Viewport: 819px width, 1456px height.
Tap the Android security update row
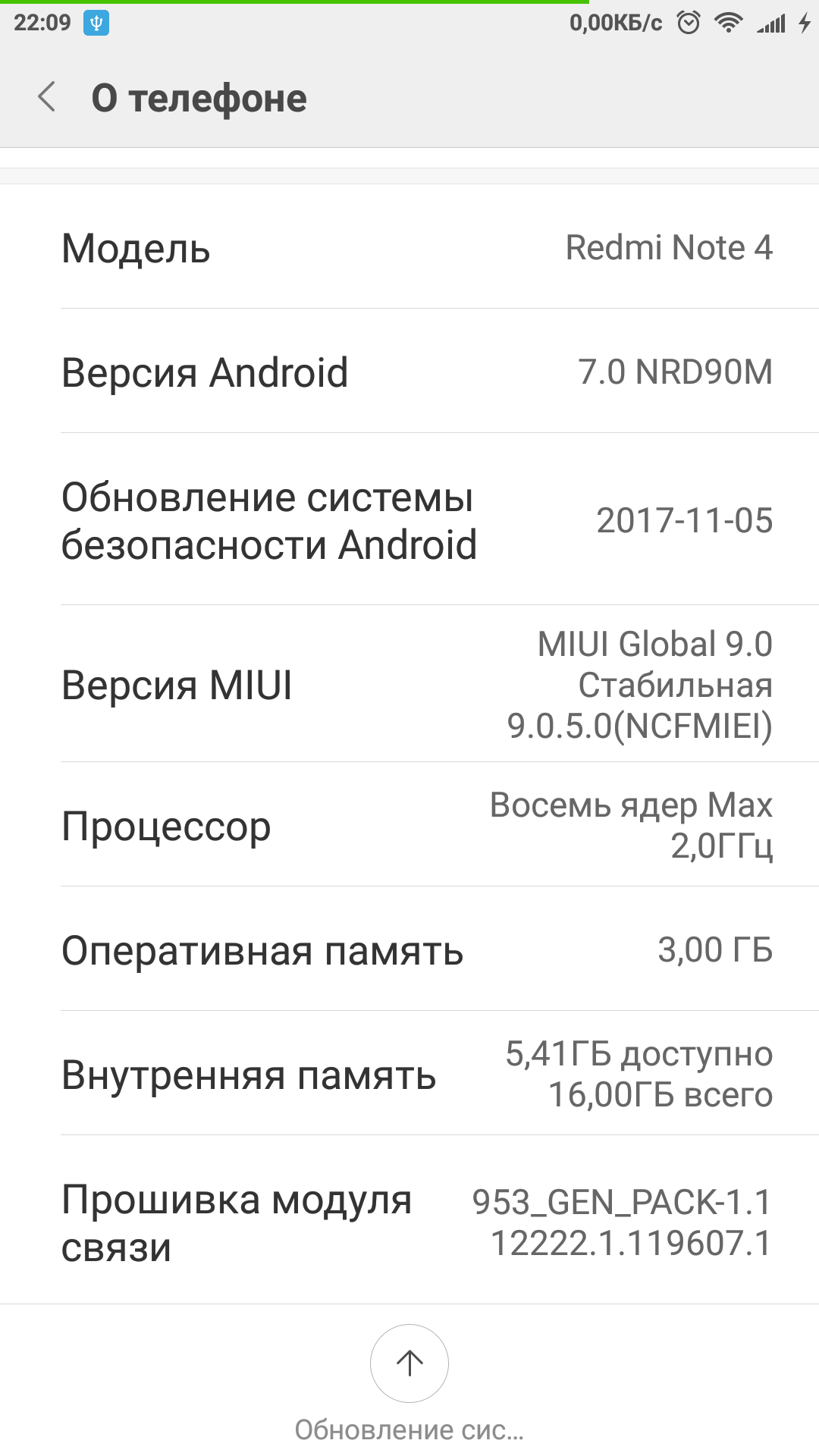pos(409,520)
